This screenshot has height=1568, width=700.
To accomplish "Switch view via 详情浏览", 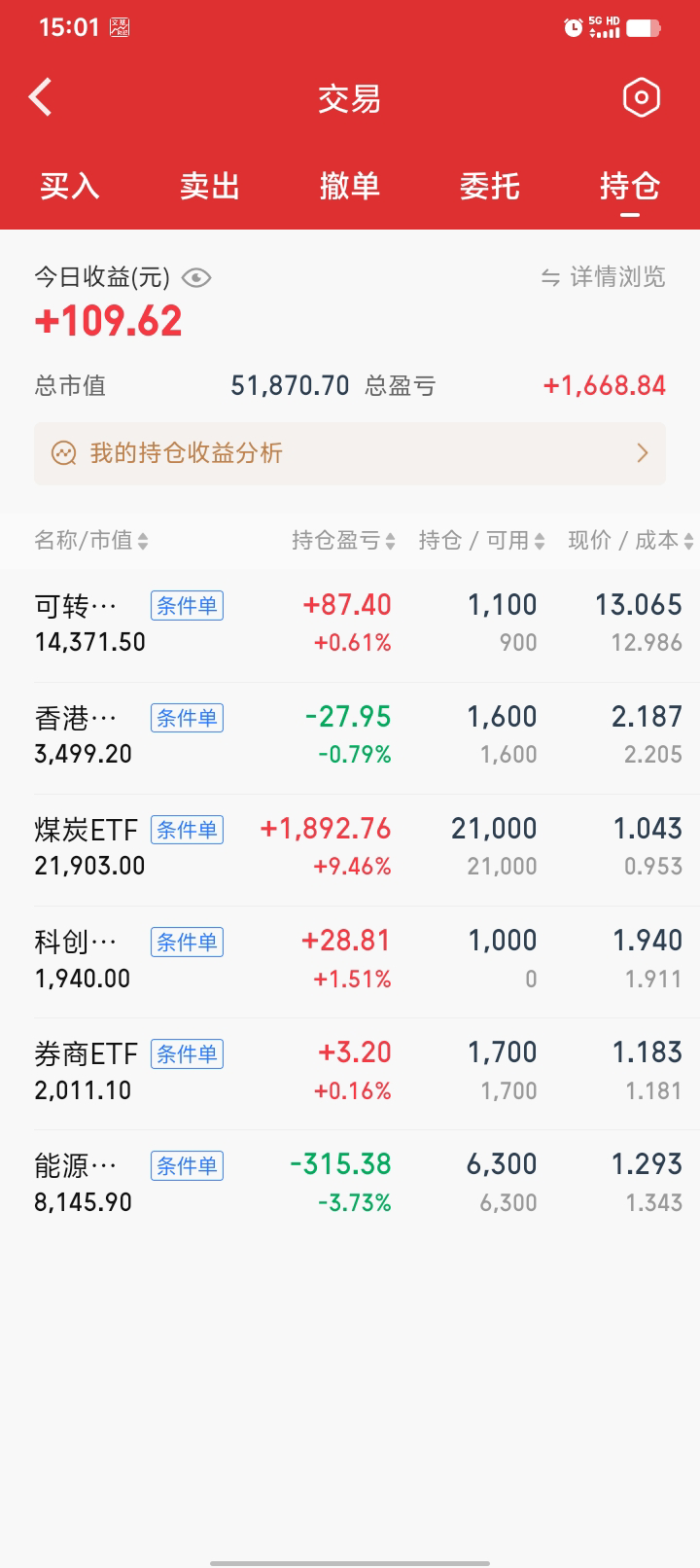I will tap(604, 277).
